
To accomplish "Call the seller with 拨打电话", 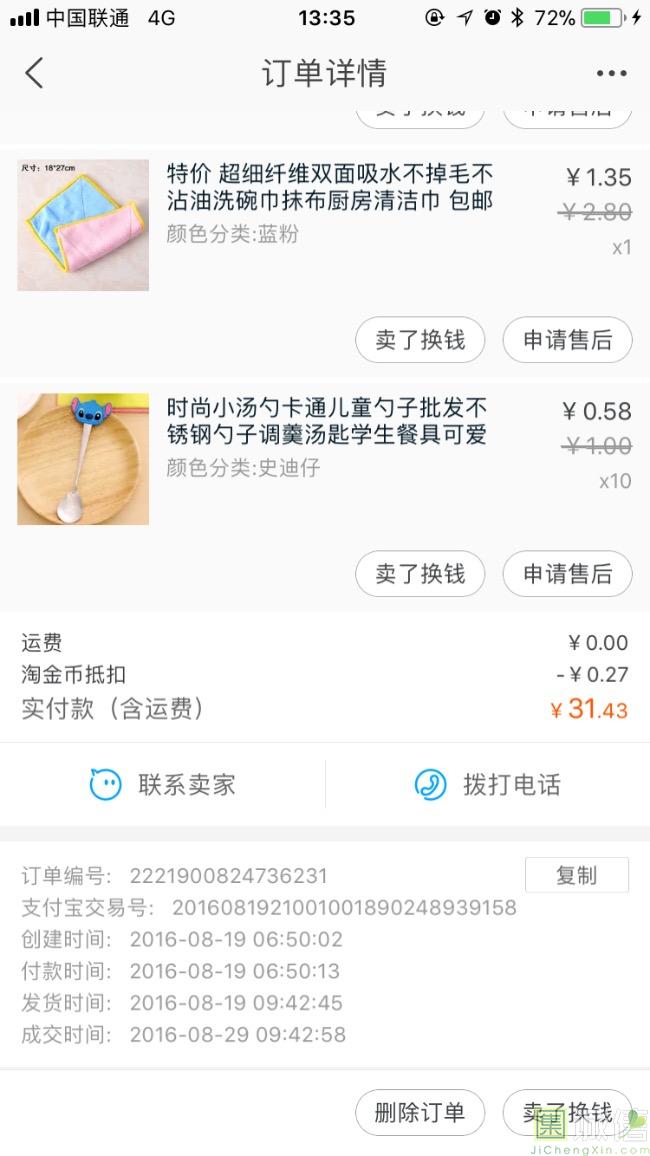I will pos(488,785).
